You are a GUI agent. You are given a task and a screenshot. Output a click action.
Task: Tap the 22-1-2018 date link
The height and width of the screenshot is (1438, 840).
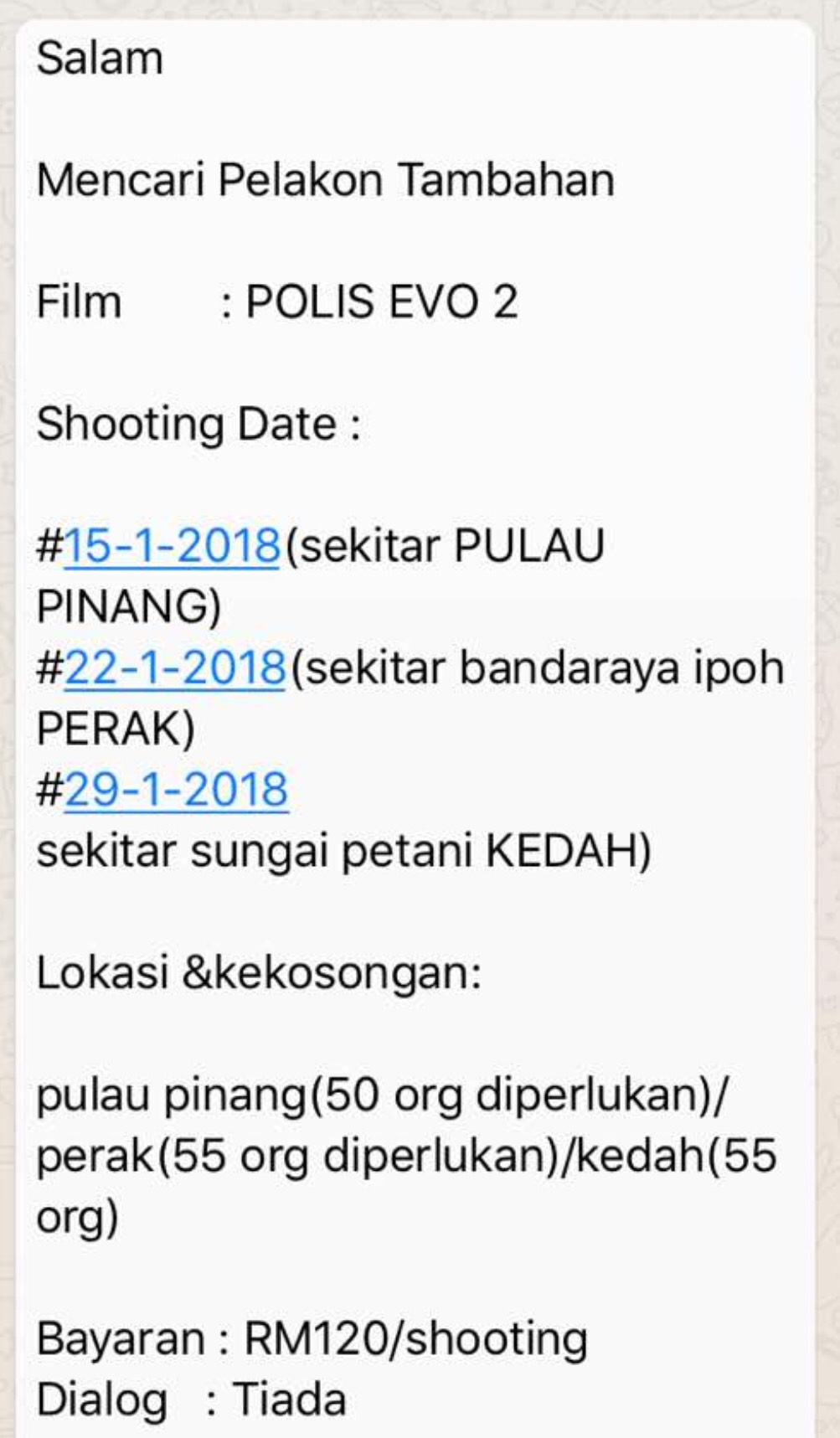[x=175, y=668]
